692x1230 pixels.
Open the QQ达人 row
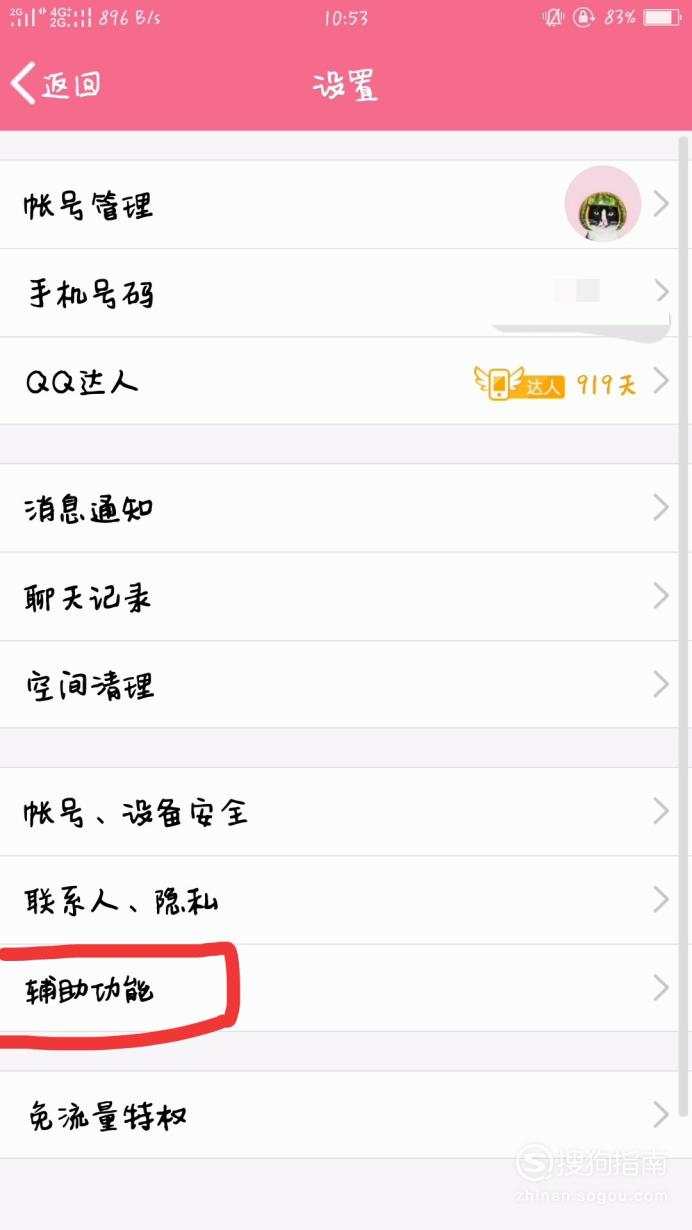point(340,381)
